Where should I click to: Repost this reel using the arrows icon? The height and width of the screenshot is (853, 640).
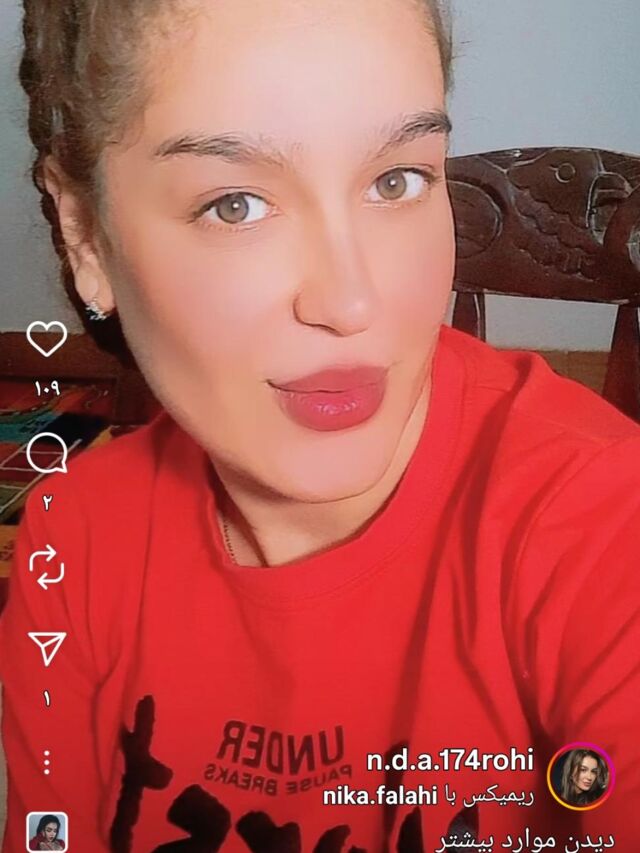coord(46,566)
